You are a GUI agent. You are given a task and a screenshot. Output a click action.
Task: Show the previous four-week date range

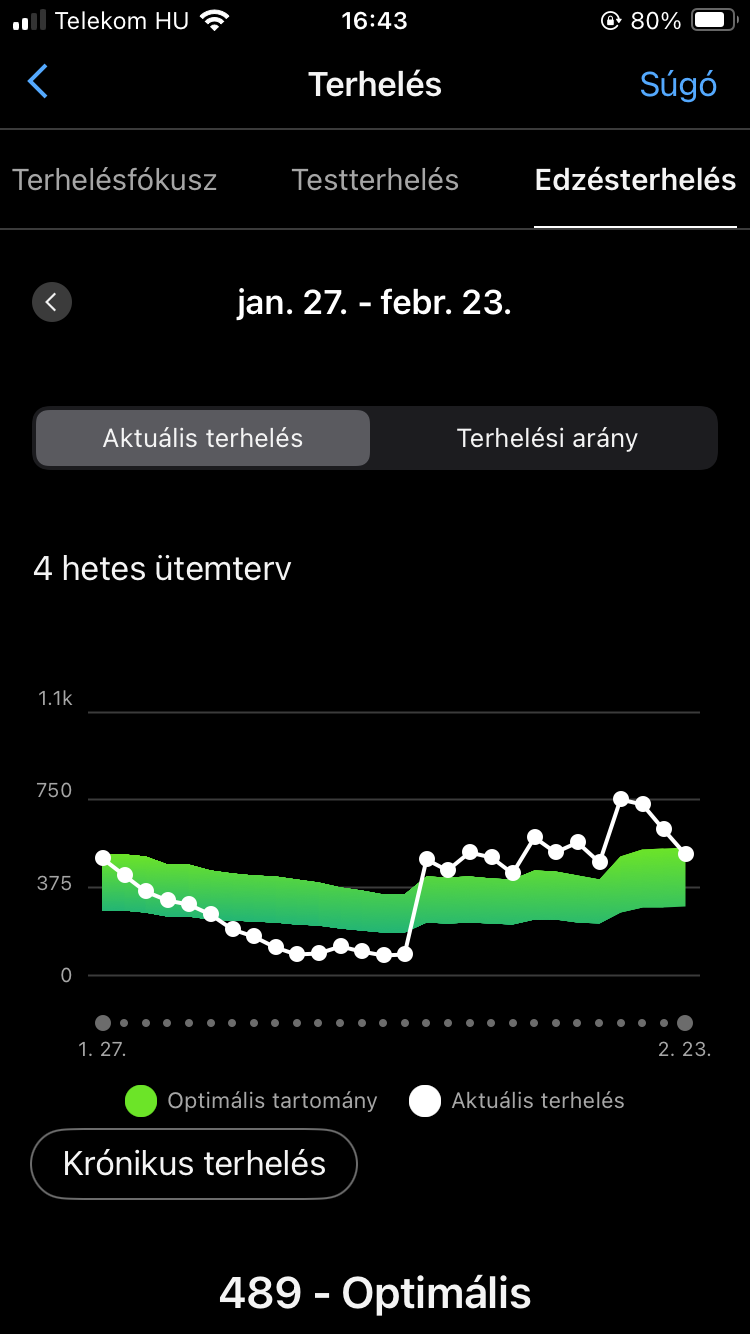52,301
